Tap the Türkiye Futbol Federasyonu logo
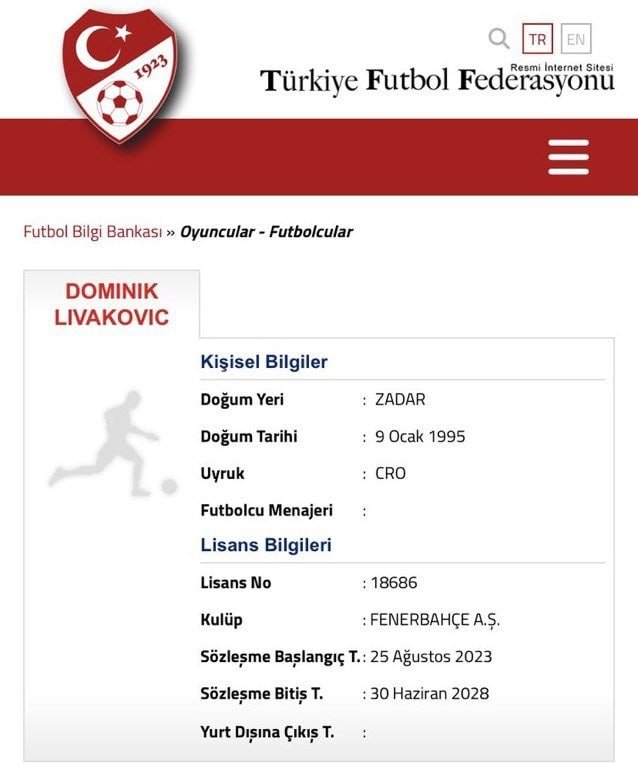This screenshot has height=763, width=638. (x=119, y=75)
